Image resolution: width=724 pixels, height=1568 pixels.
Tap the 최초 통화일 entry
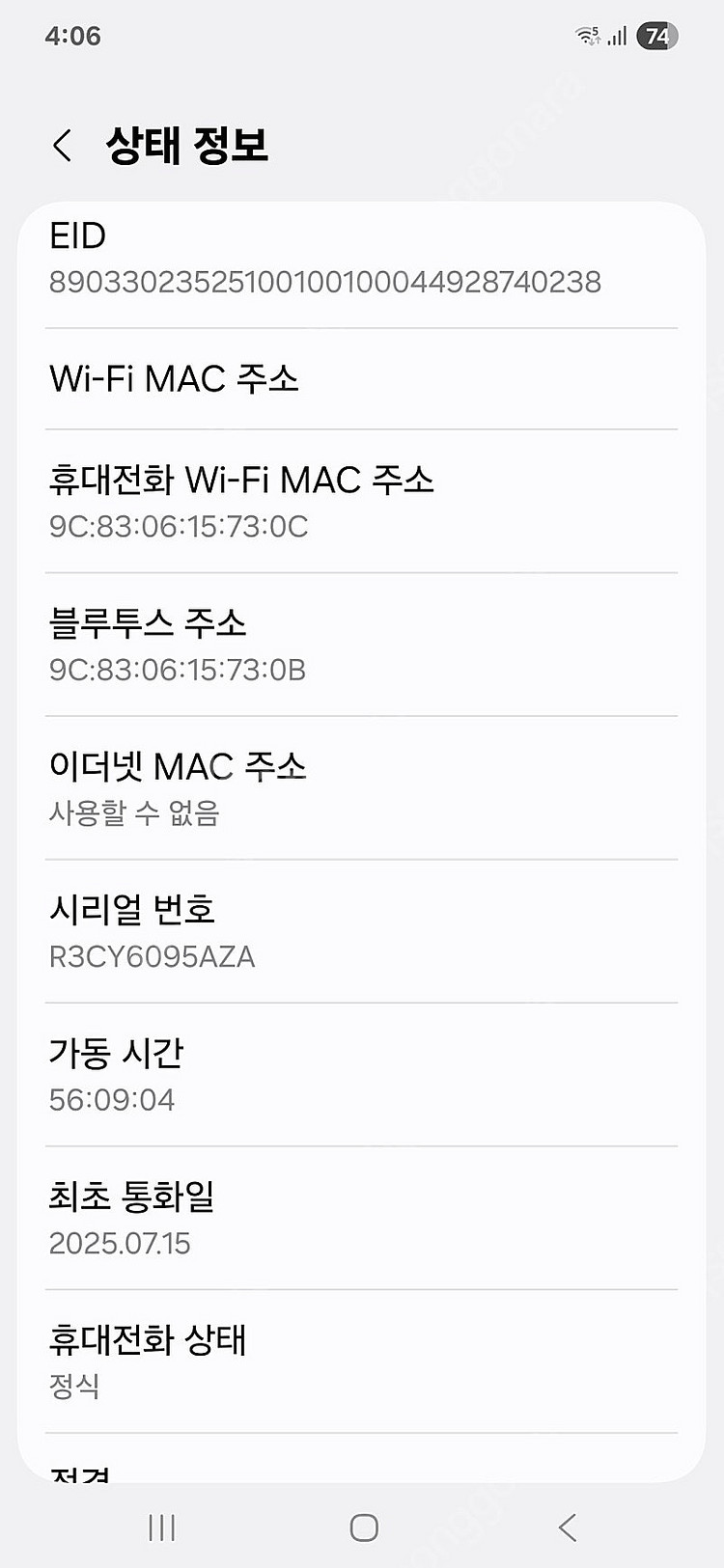click(x=362, y=1219)
